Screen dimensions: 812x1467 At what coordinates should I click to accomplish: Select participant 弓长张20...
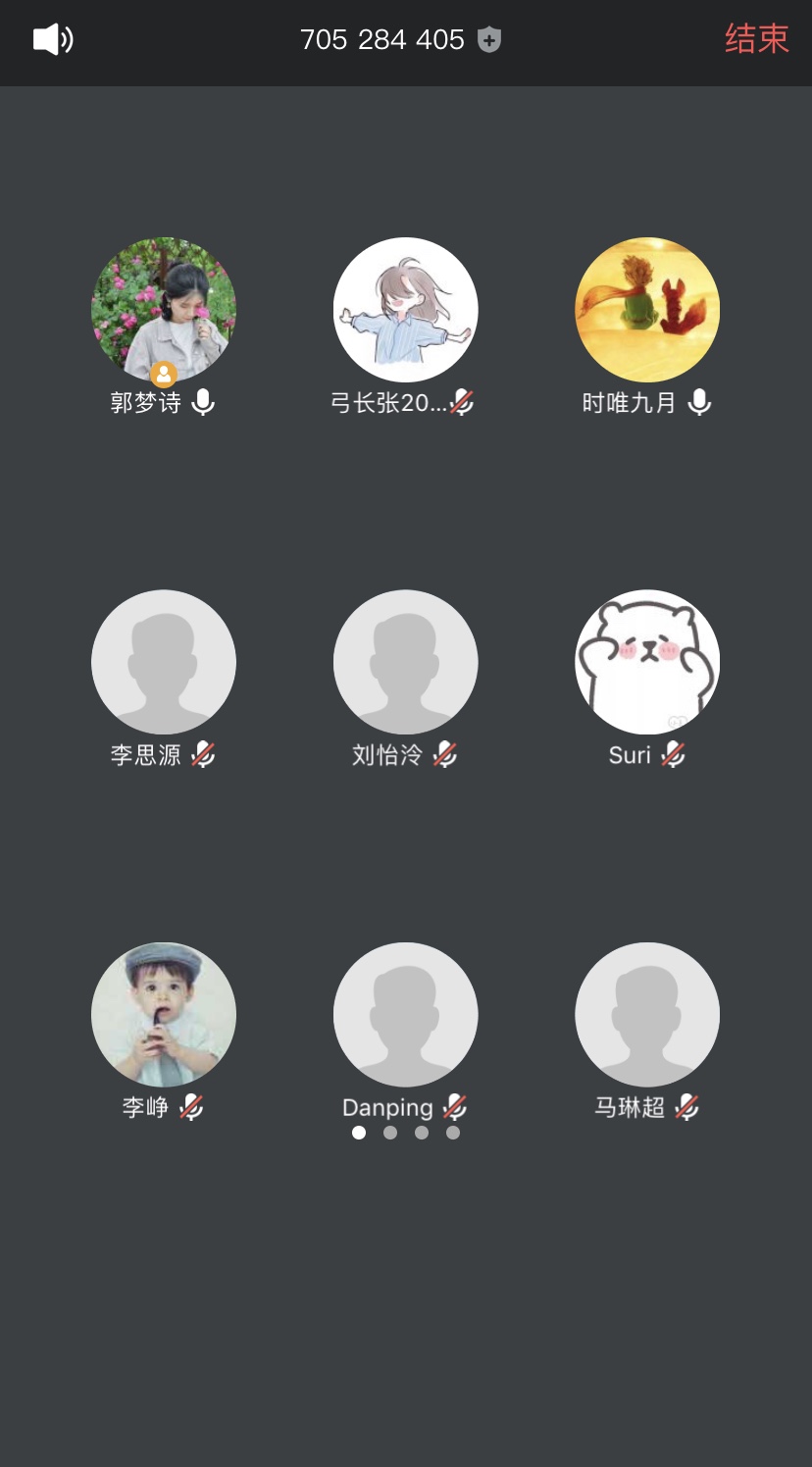[x=406, y=310]
